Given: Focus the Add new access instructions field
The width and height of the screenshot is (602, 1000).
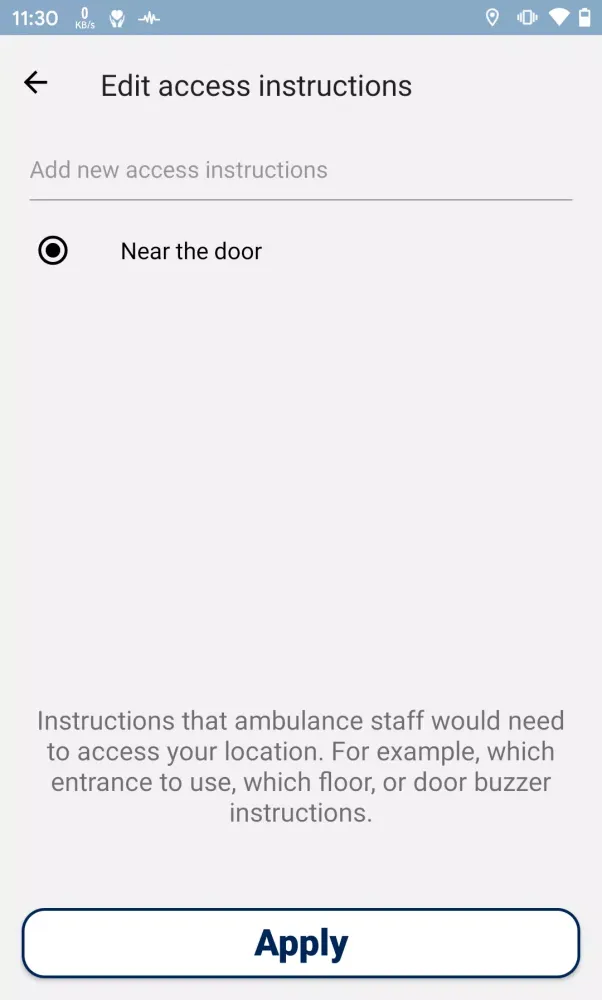Looking at the screenshot, I should 300,170.
